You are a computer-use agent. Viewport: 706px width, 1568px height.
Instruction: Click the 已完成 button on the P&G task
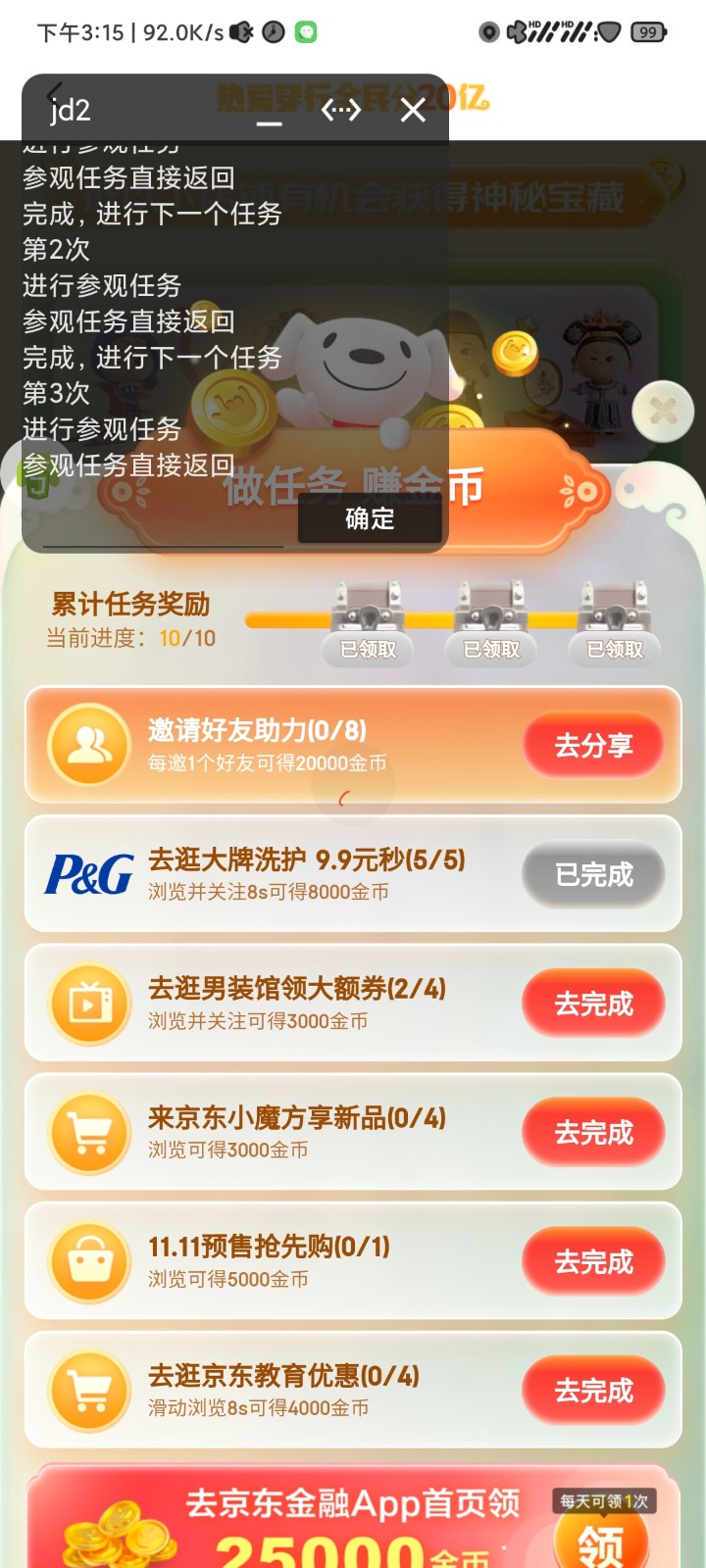(592, 874)
